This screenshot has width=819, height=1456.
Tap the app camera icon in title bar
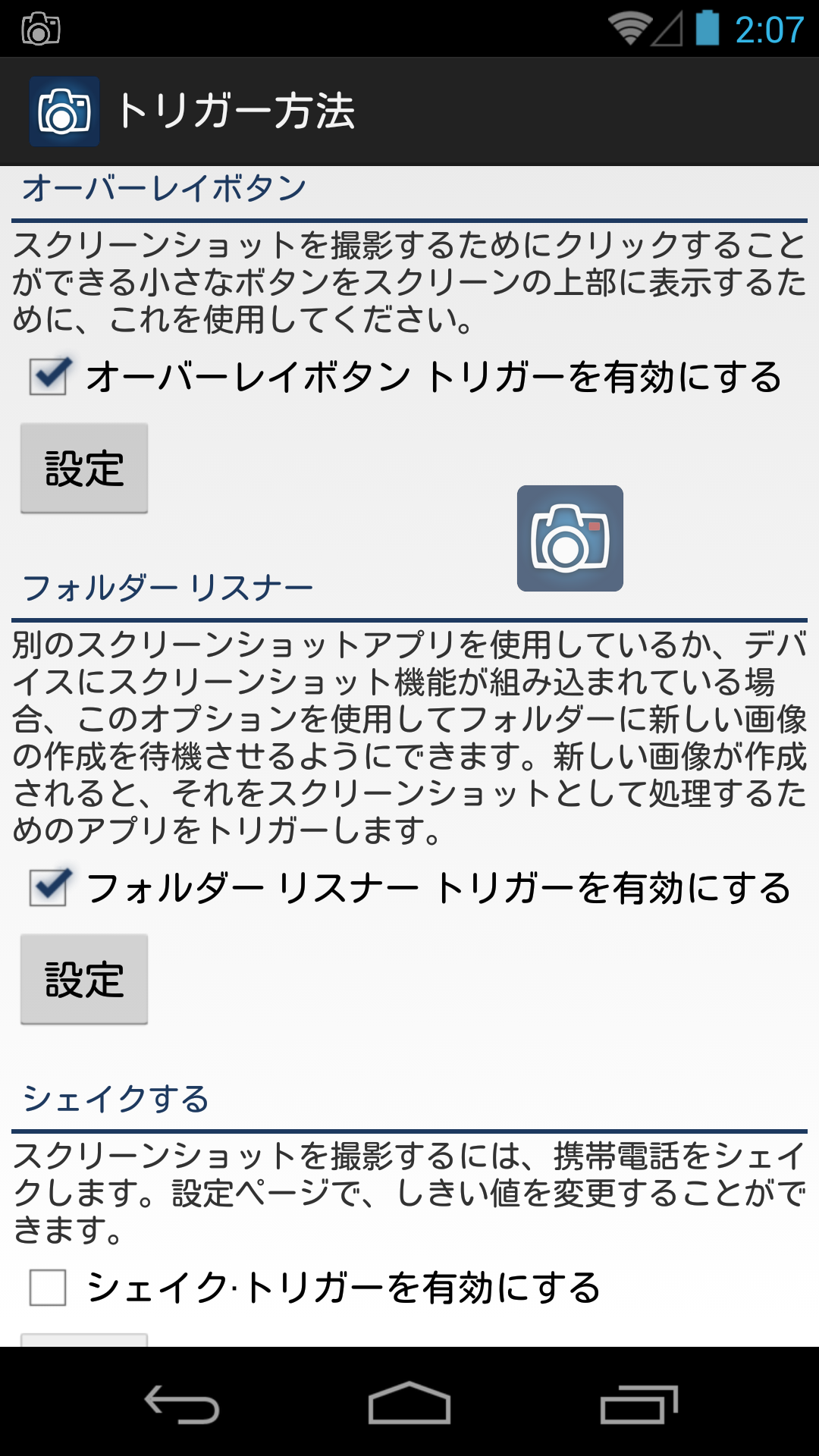pos(64,111)
